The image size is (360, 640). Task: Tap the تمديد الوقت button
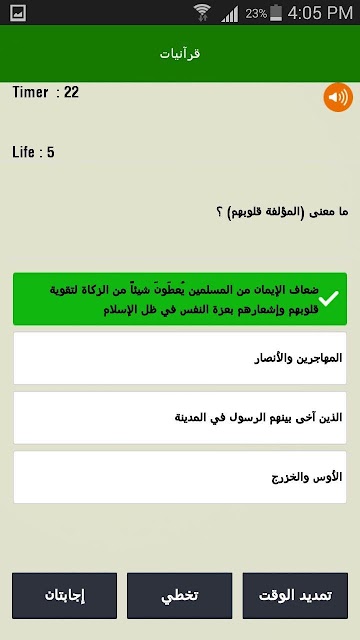296,596
